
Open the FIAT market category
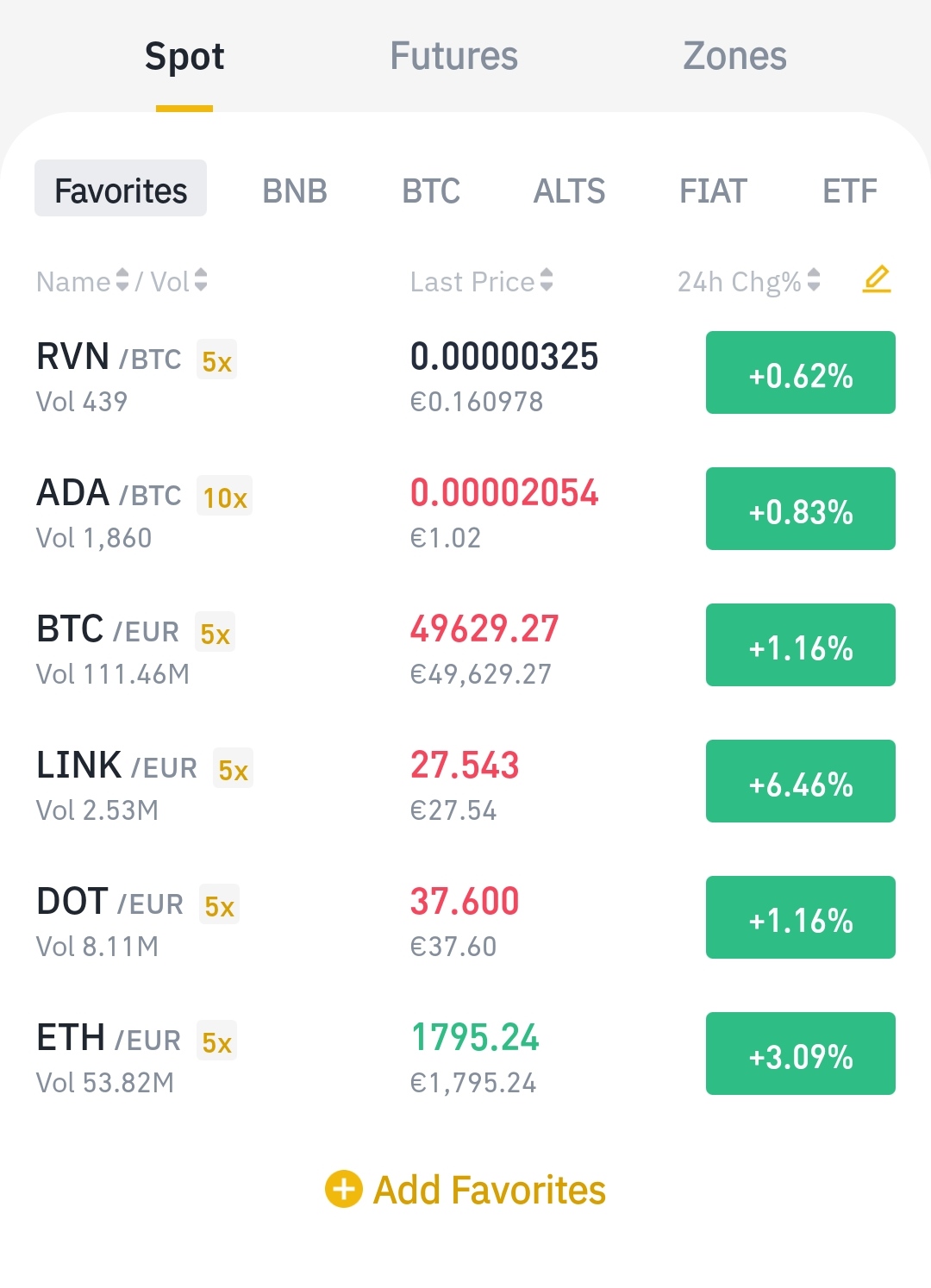tap(713, 191)
